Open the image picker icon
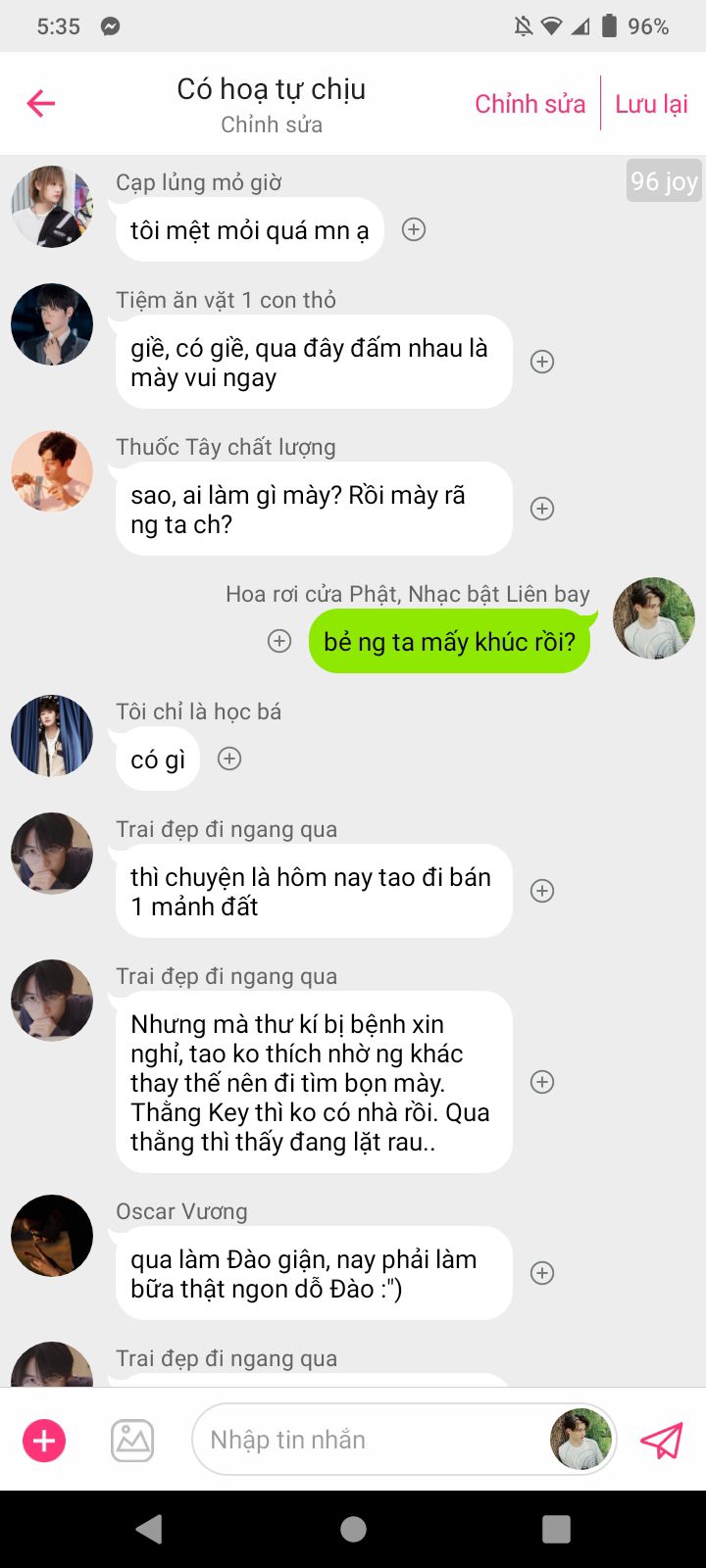This screenshot has height=1568, width=706. (x=132, y=1441)
